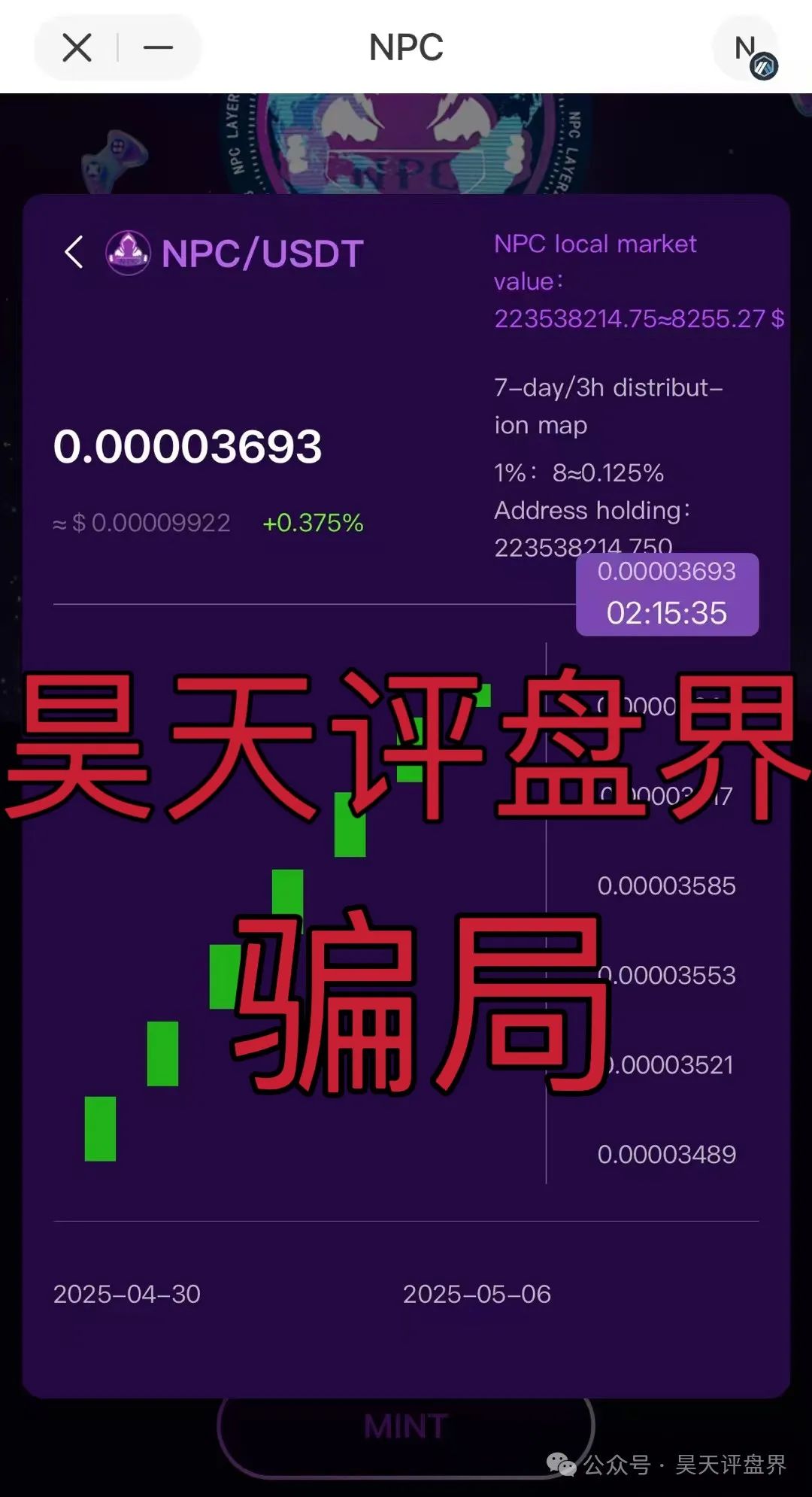
Task: Tap the back arrow next to NPC/USDT
Action: [73, 252]
